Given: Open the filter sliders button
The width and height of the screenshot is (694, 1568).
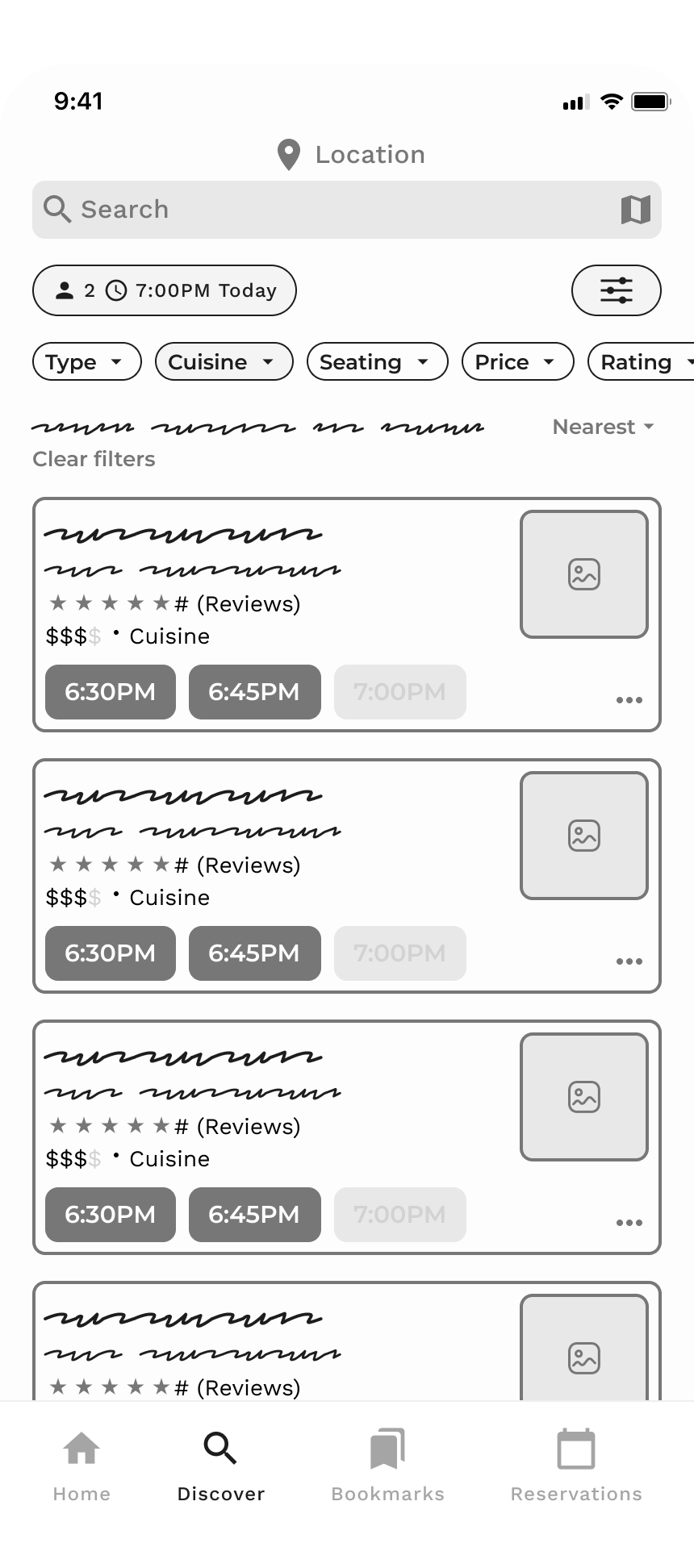Looking at the screenshot, I should click(617, 290).
